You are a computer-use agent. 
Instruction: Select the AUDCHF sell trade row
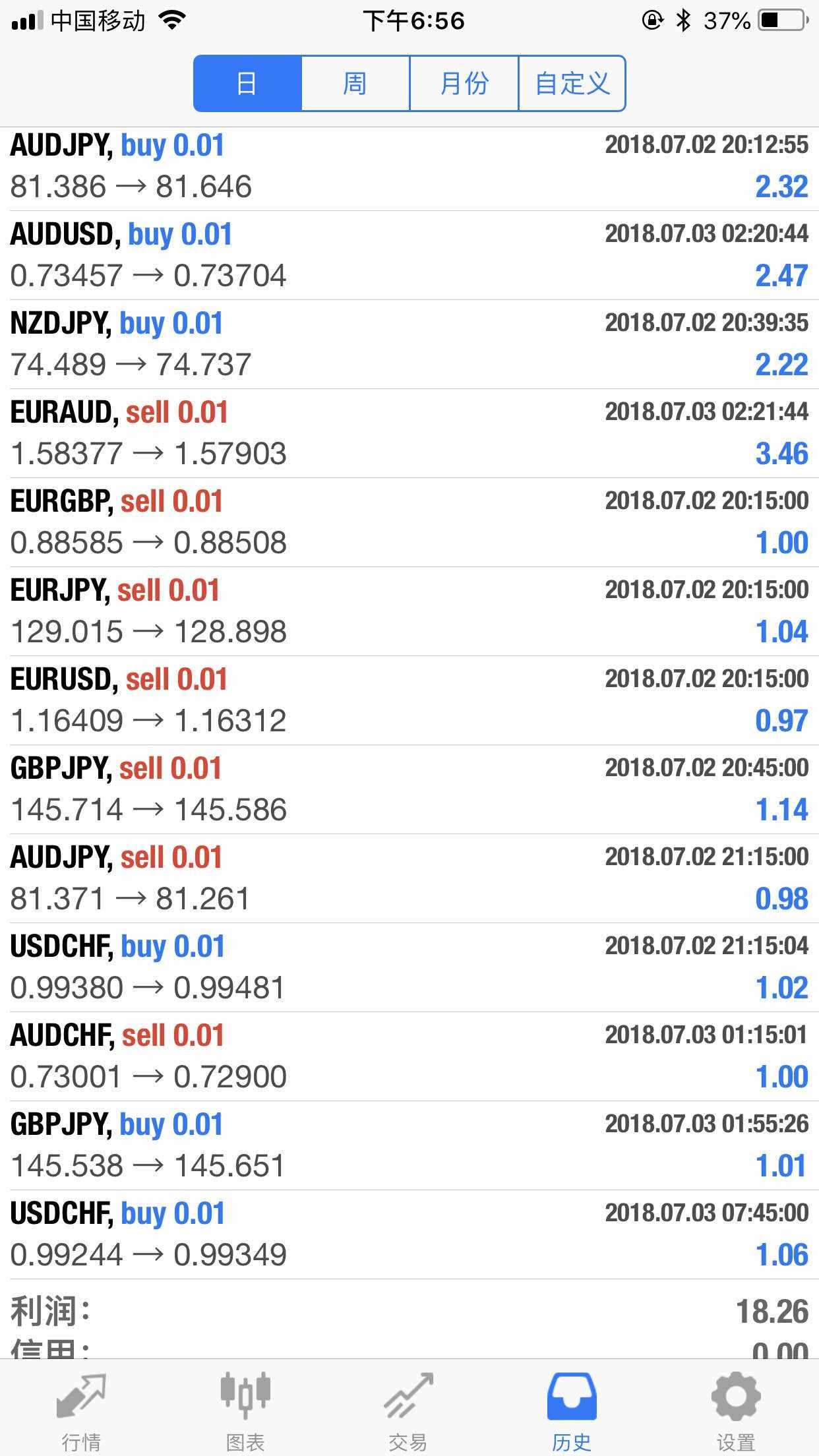pos(409,1056)
